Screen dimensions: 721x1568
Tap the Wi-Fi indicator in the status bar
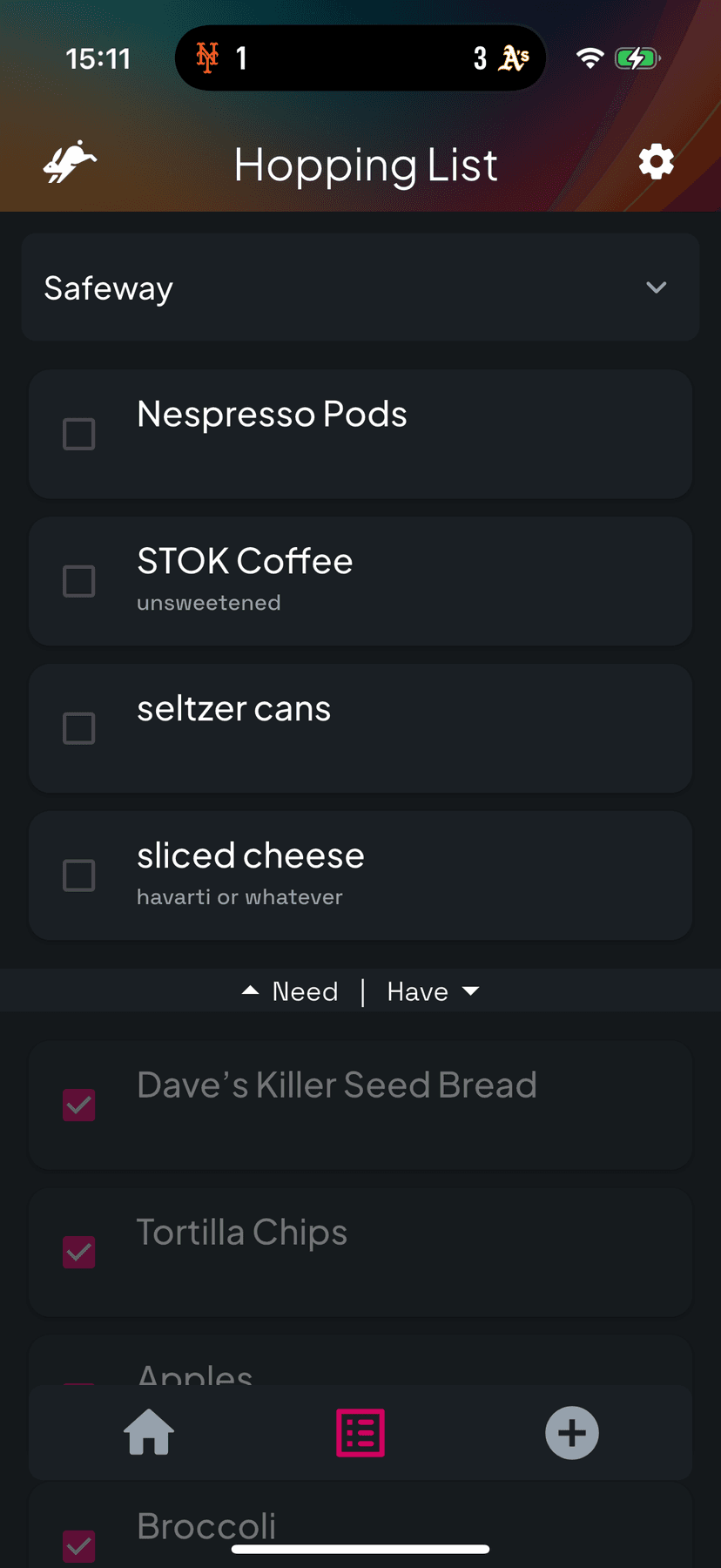click(x=590, y=58)
